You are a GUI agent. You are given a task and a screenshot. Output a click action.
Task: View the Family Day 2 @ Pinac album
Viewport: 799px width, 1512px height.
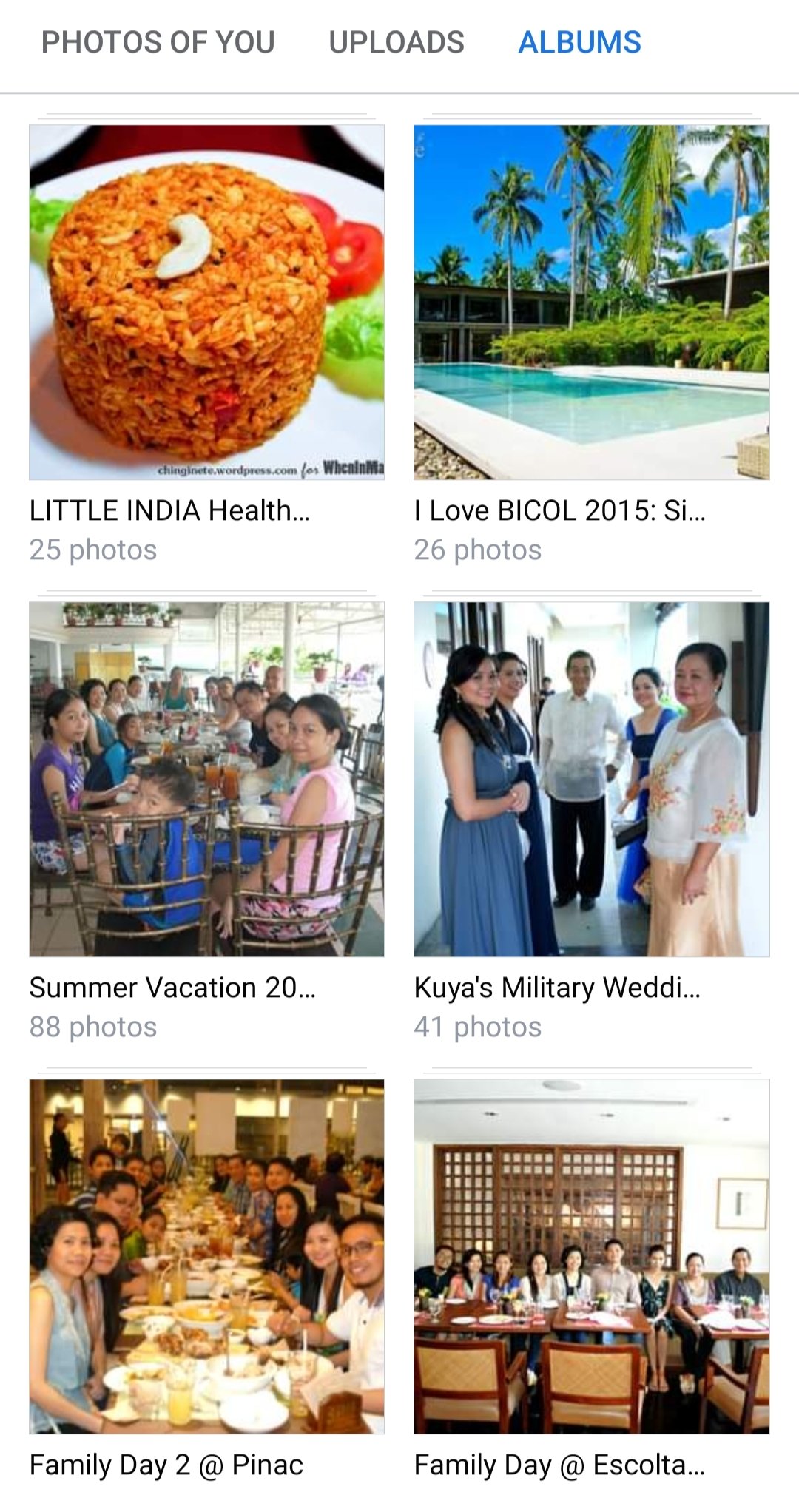(206, 1256)
